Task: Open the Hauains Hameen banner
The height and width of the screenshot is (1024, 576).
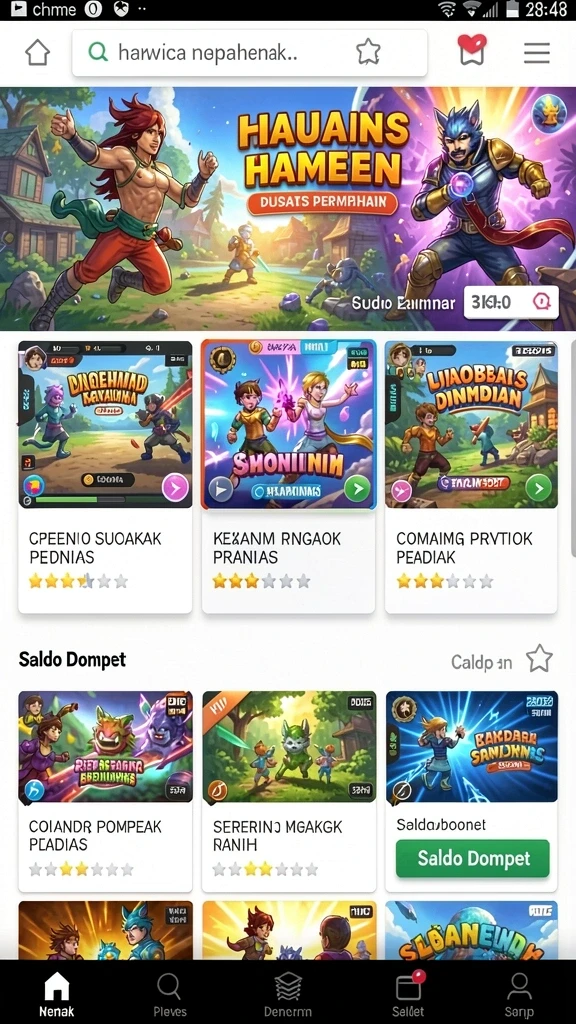Action: 288,209
